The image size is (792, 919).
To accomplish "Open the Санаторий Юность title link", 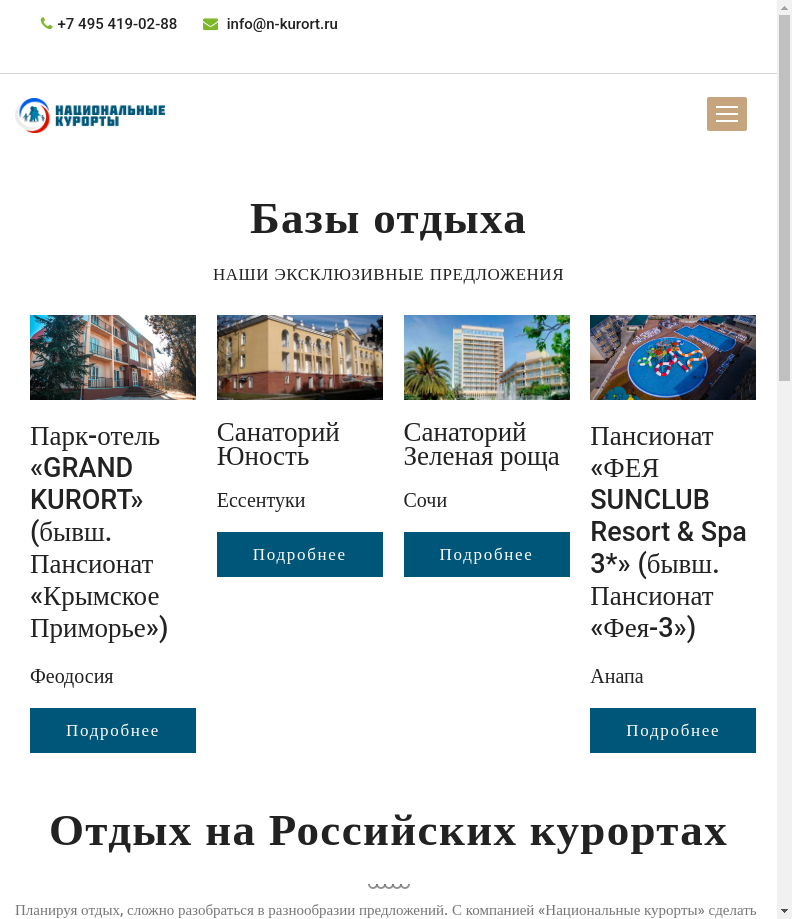I will tap(278, 444).
